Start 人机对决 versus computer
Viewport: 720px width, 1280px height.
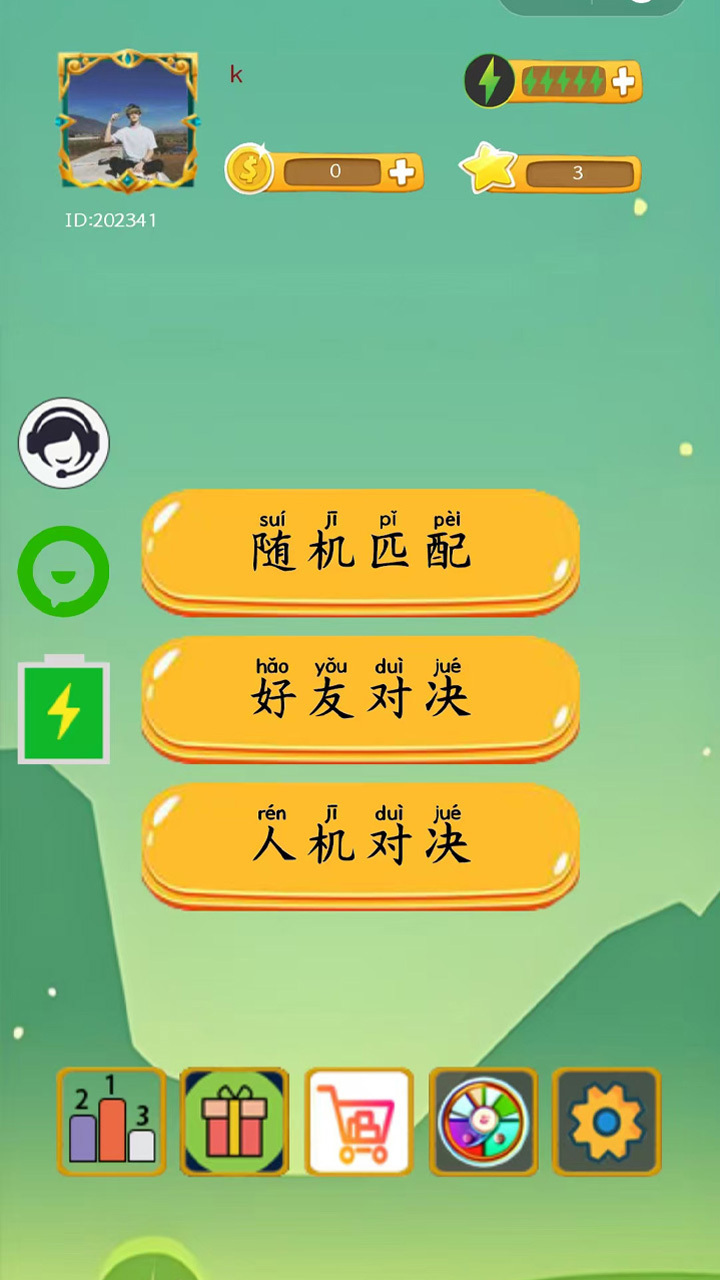pyautogui.click(x=360, y=844)
